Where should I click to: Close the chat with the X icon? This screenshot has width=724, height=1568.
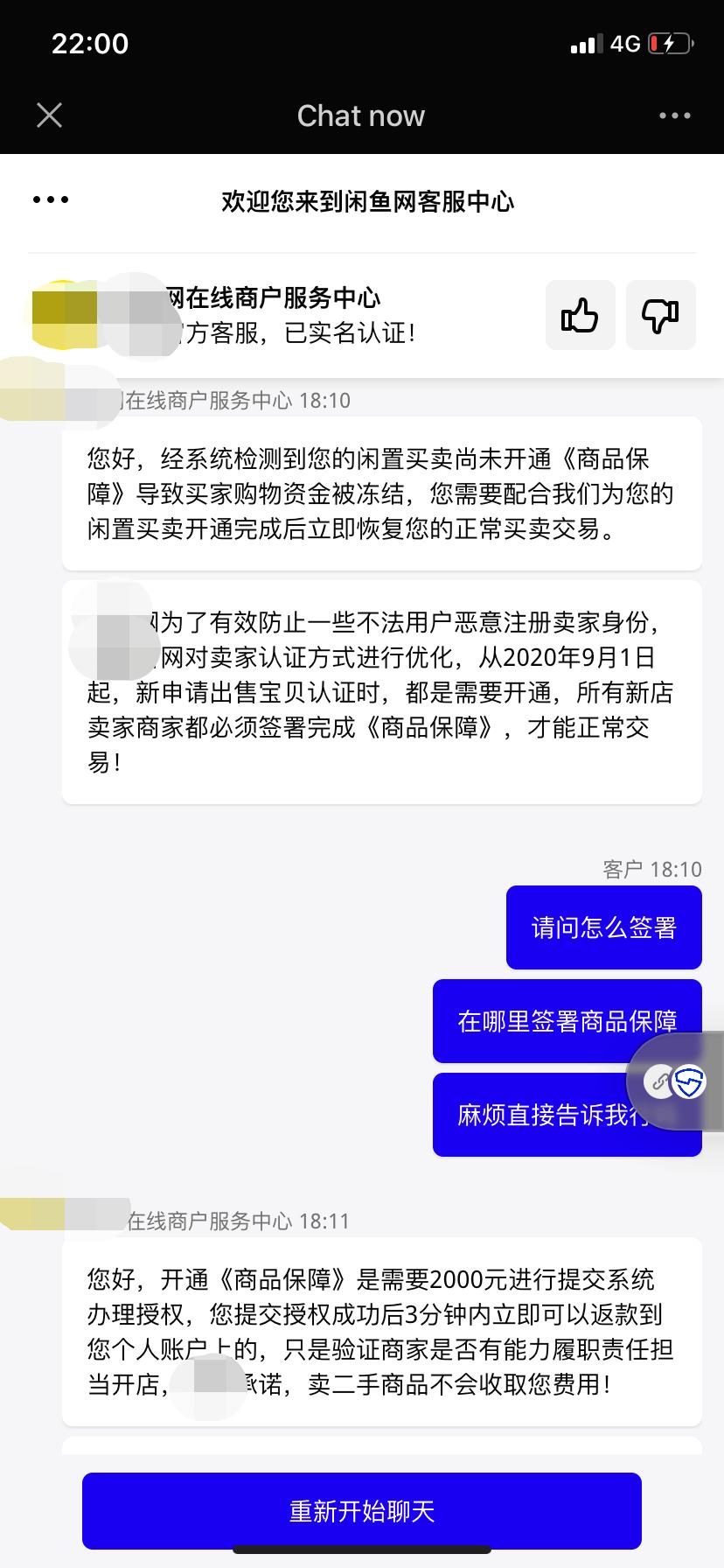(50, 115)
